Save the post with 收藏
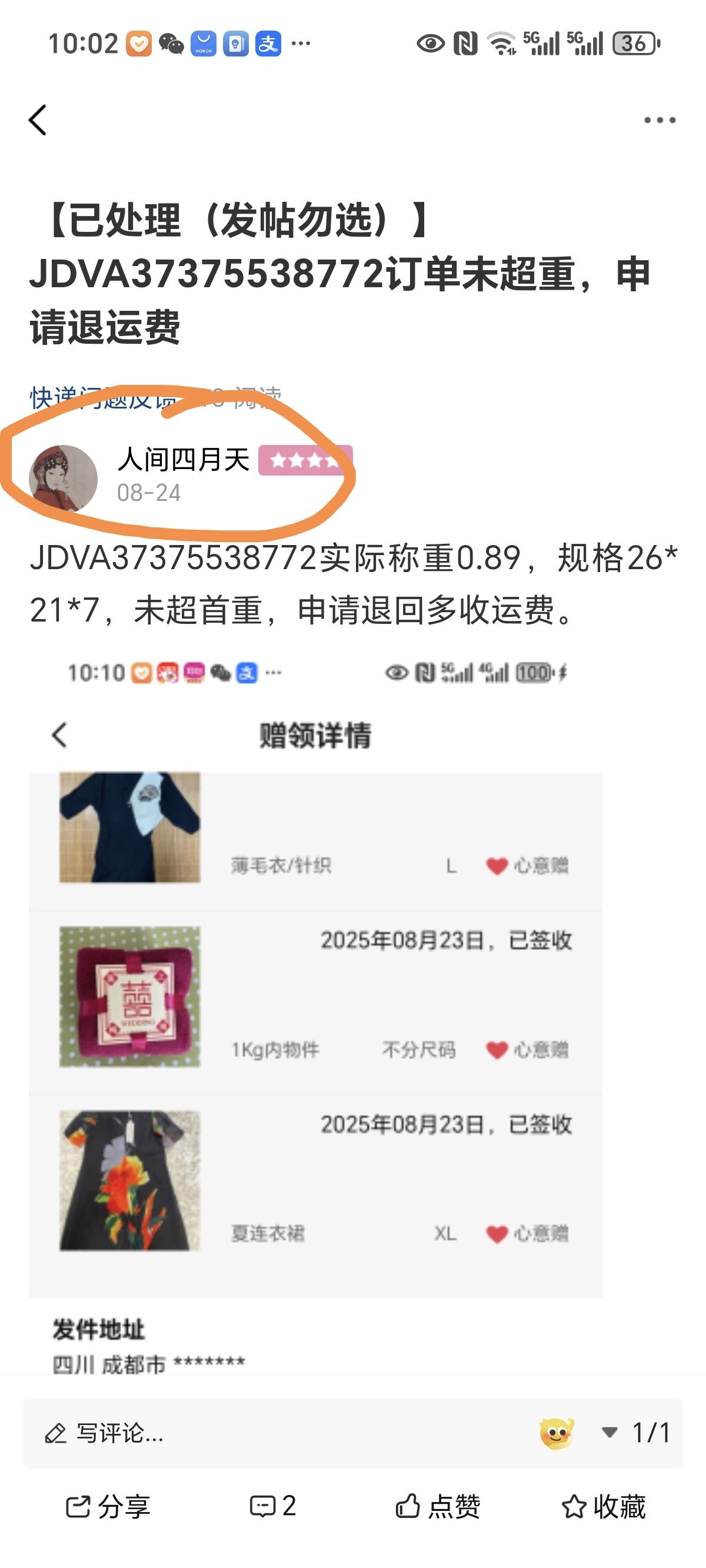Image resolution: width=706 pixels, height=1568 pixels. point(603,1507)
